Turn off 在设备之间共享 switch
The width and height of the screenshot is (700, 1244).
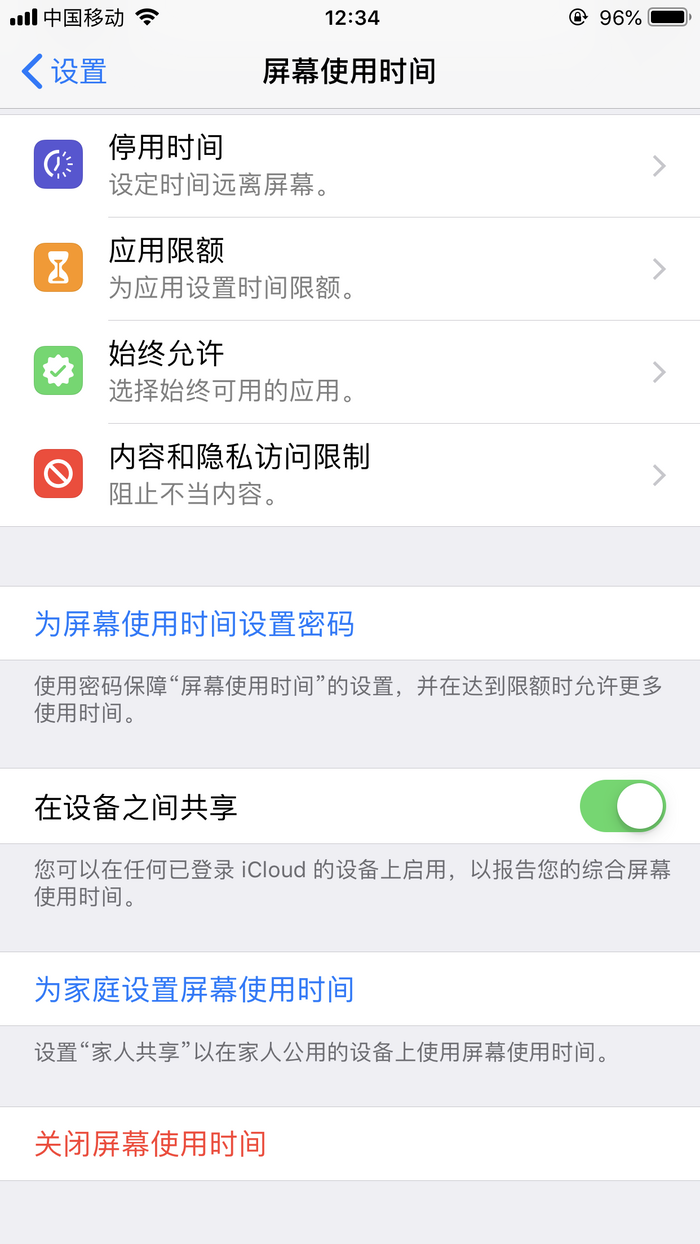pyautogui.click(x=622, y=806)
